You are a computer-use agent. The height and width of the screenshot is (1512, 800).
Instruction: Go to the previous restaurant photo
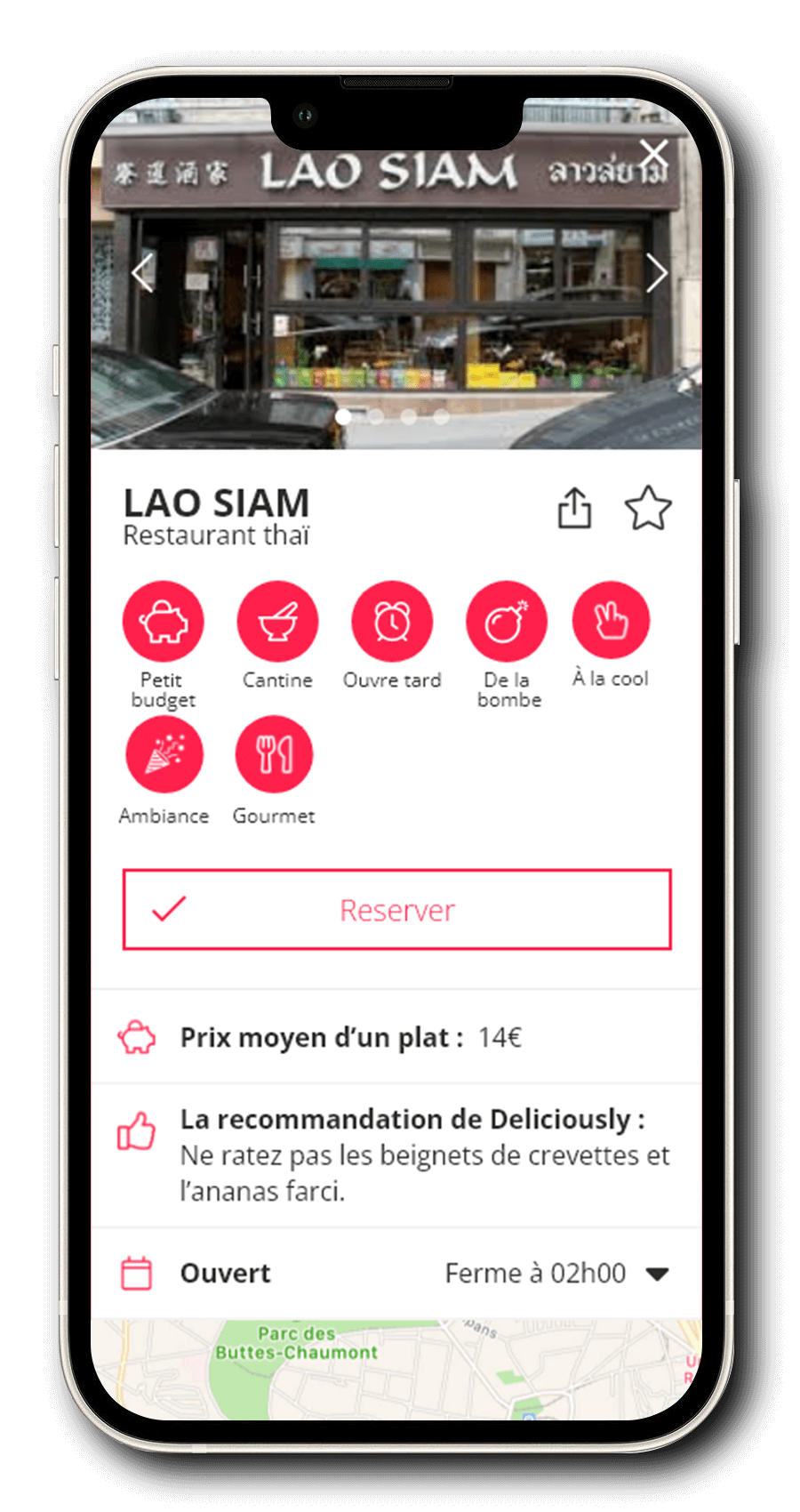click(x=142, y=272)
